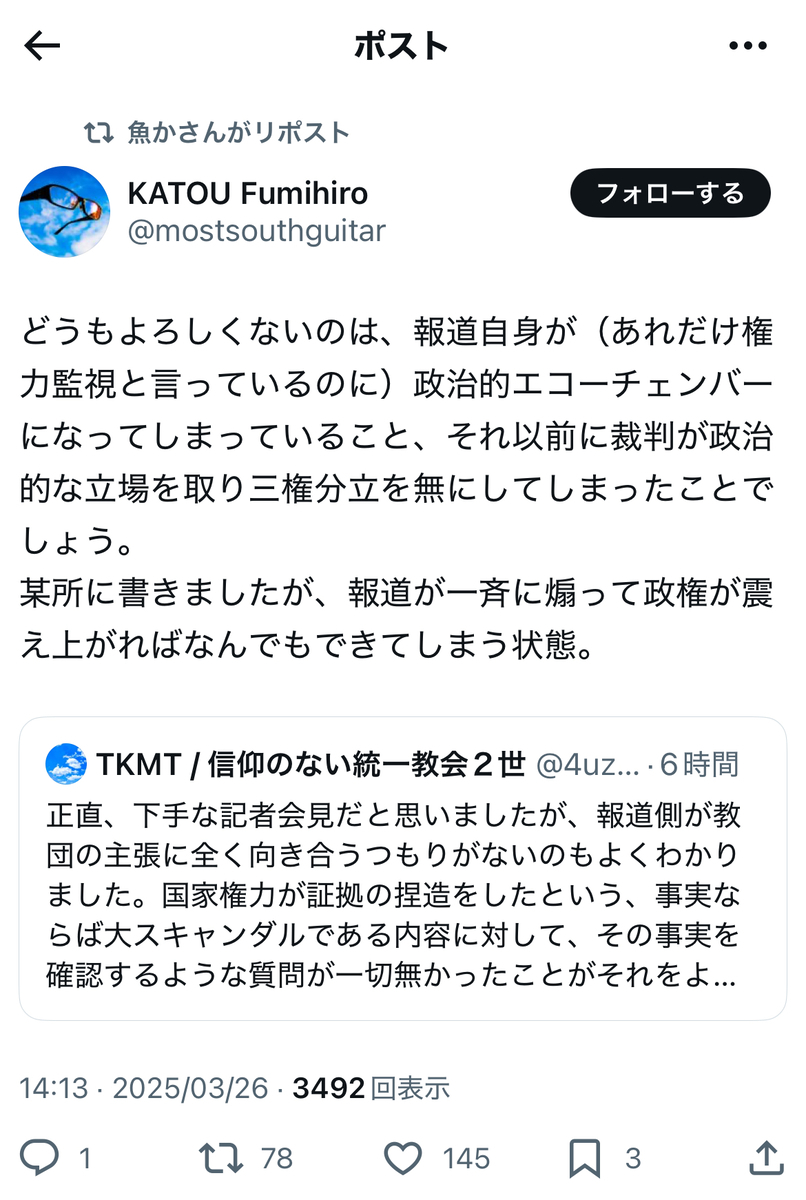The image size is (806, 1200).
Task: Like the post with the heart icon
Action: tap(403, 1158)
